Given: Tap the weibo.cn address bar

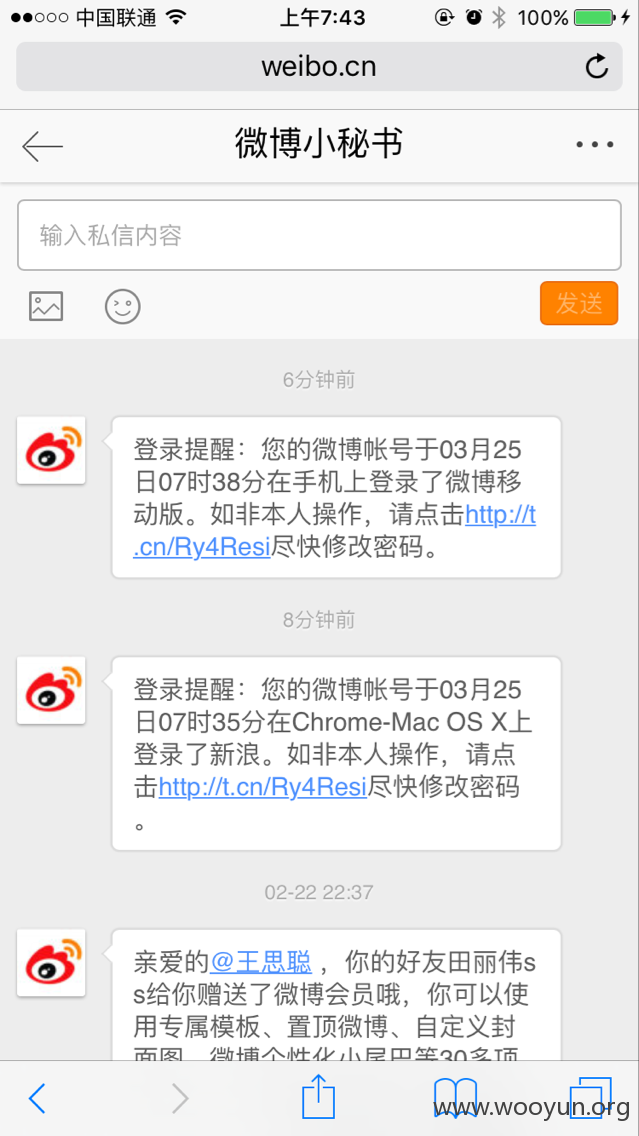Looking at the screenshot, I should click(320, 67).
